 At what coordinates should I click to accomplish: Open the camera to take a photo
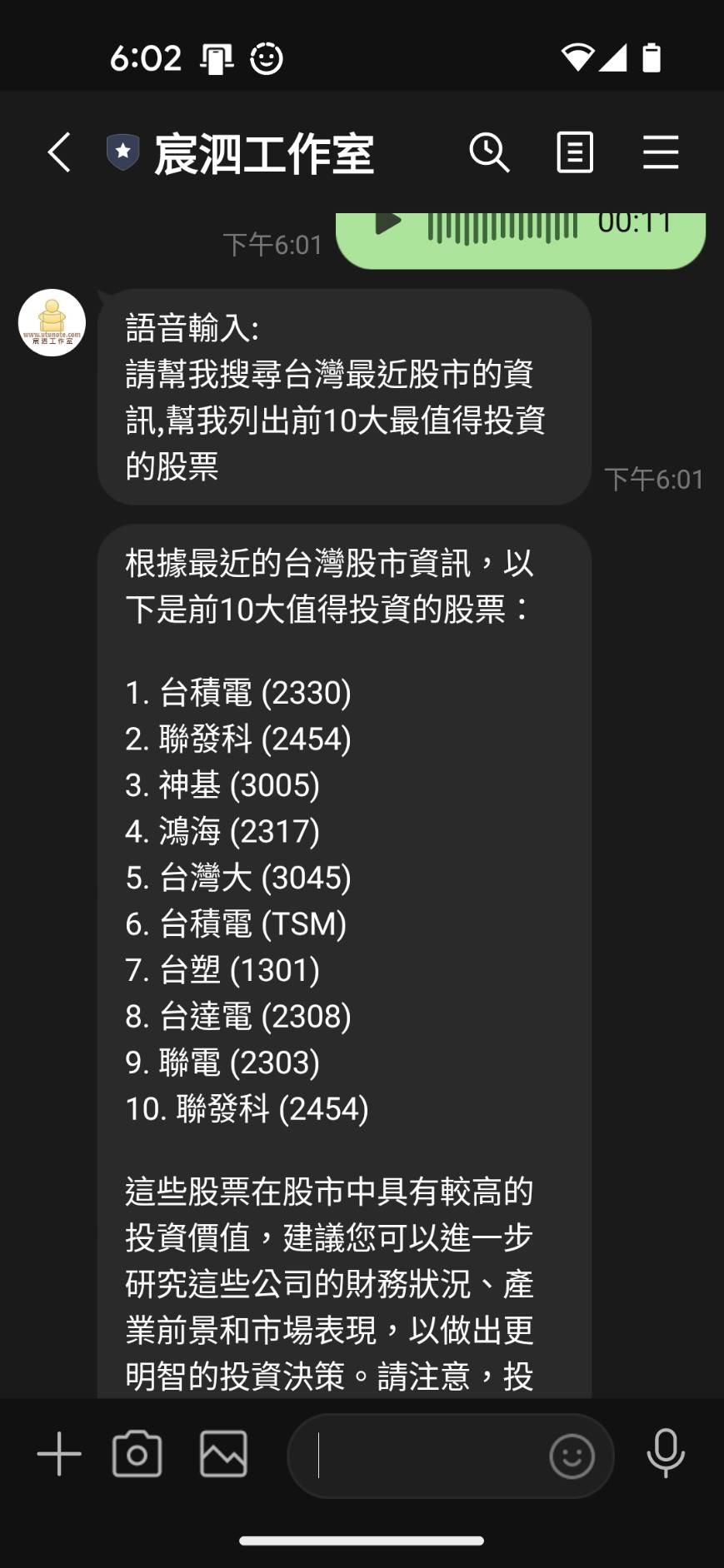click(x=136, y=1454)
